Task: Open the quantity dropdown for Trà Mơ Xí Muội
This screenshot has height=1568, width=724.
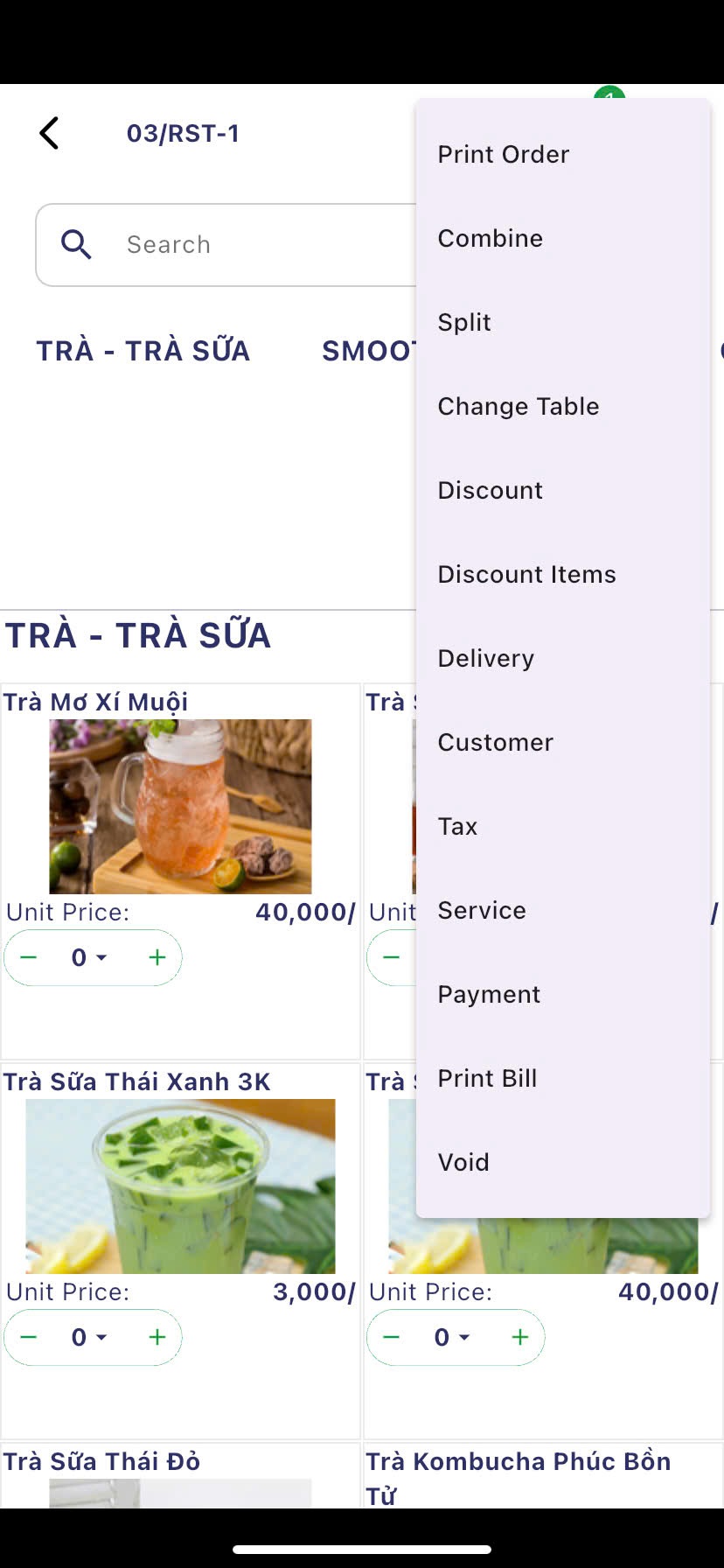Action: [x=86, y=957]
